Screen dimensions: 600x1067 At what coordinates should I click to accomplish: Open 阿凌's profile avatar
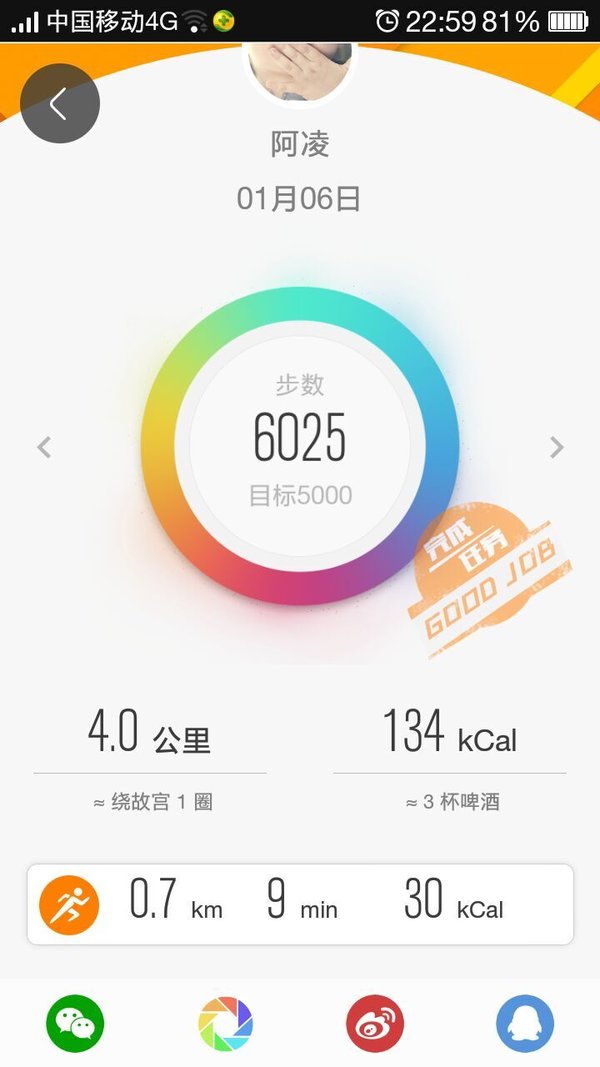(x=300, y=71)
